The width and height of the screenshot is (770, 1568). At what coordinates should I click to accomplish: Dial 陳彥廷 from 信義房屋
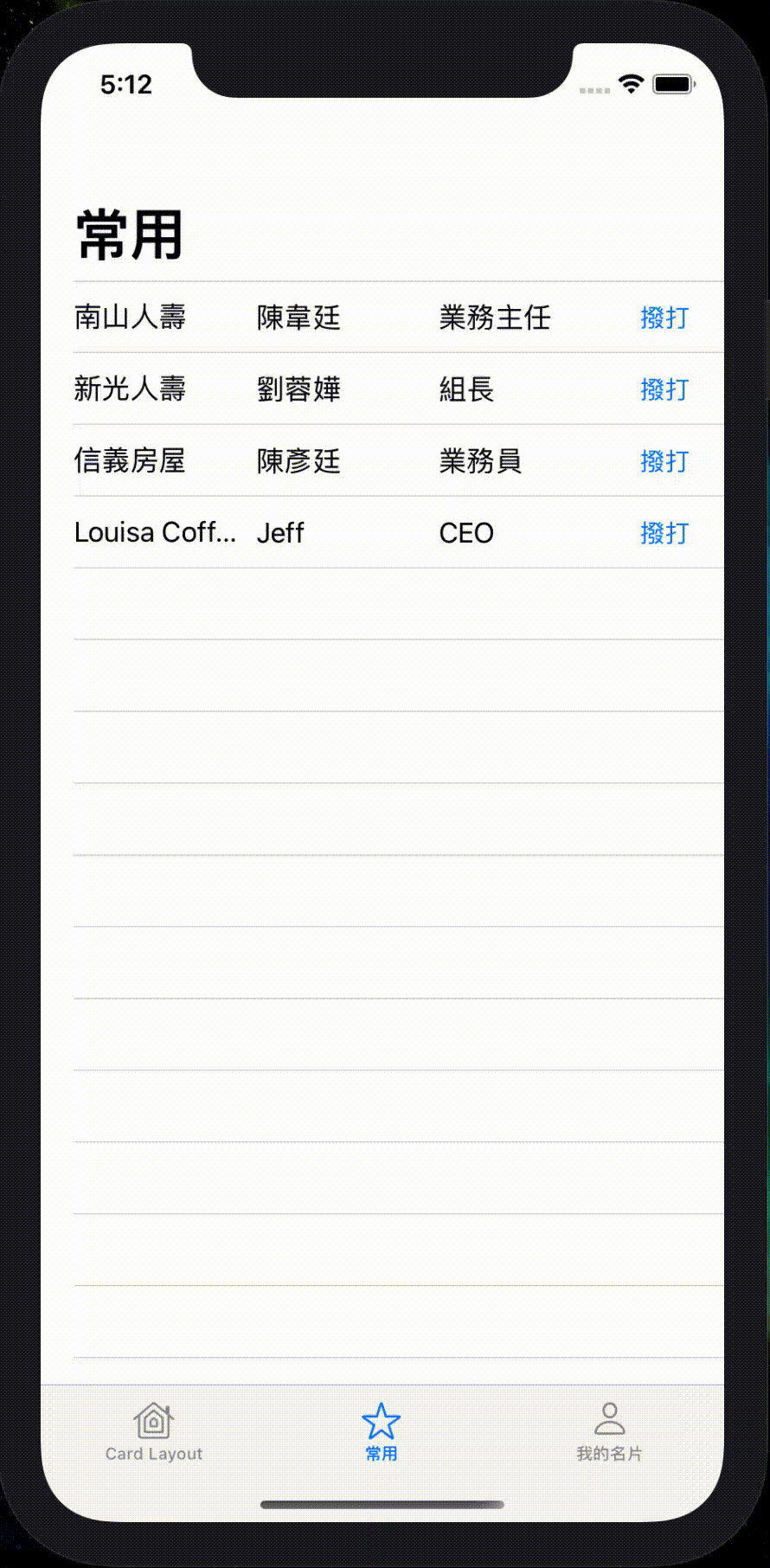(664, 461)
